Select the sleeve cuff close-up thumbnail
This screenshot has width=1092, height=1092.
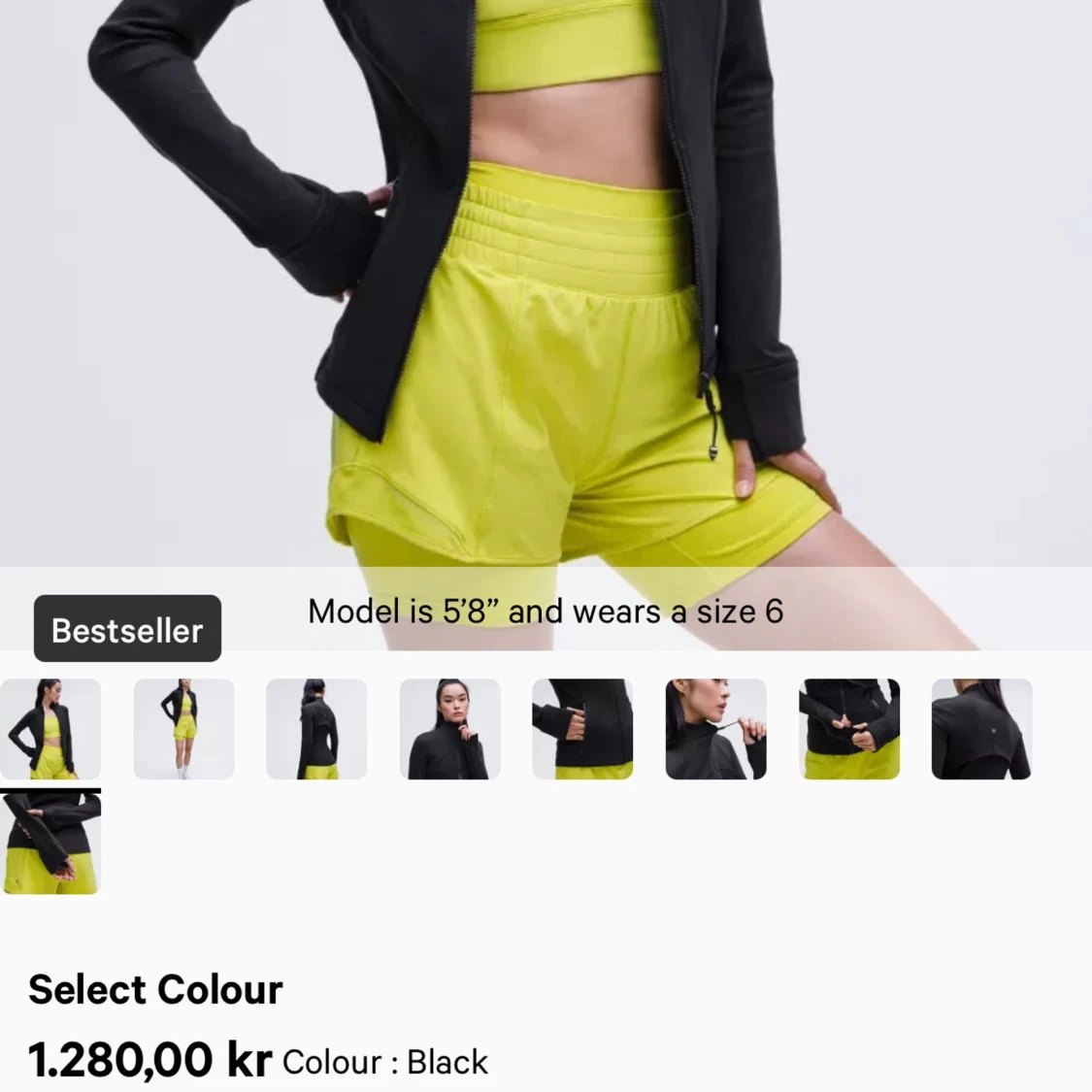coord(582,729)
